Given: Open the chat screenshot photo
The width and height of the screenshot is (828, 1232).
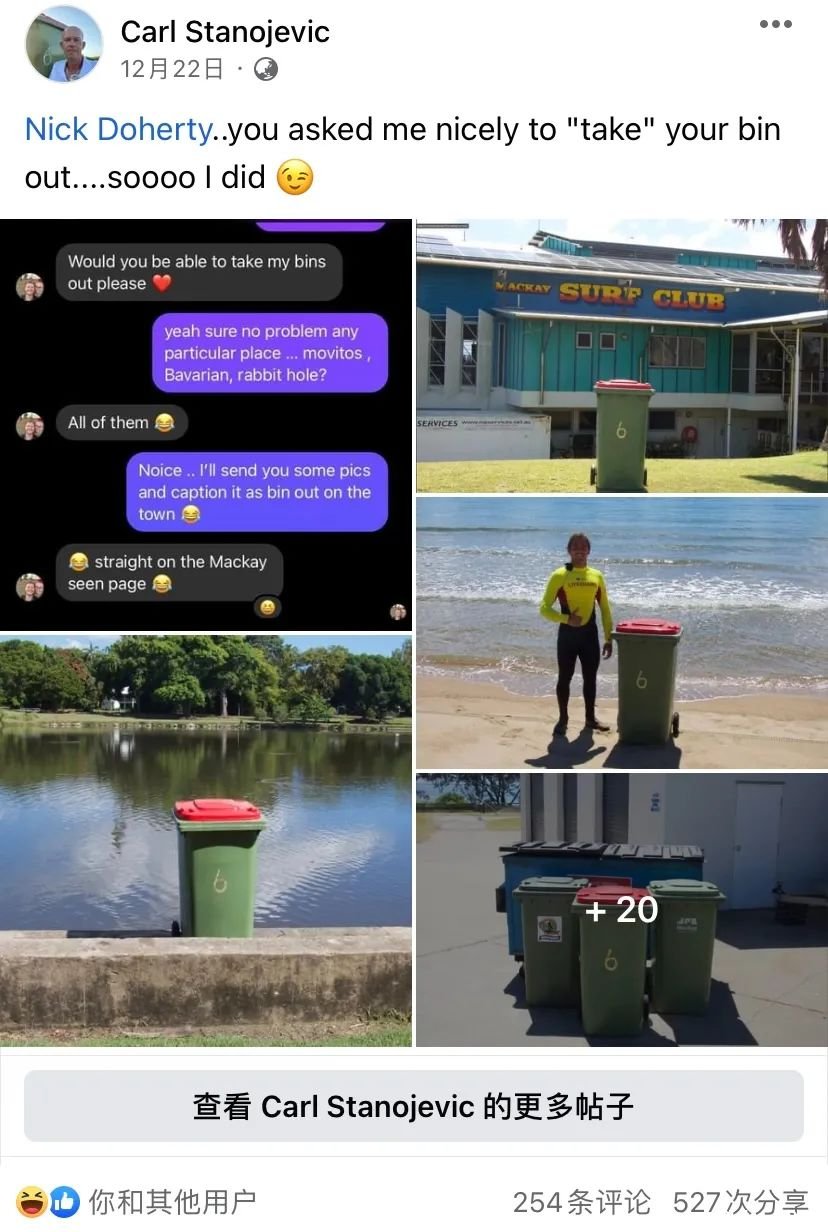Looking at the screenshot, I should click(206, 424).
